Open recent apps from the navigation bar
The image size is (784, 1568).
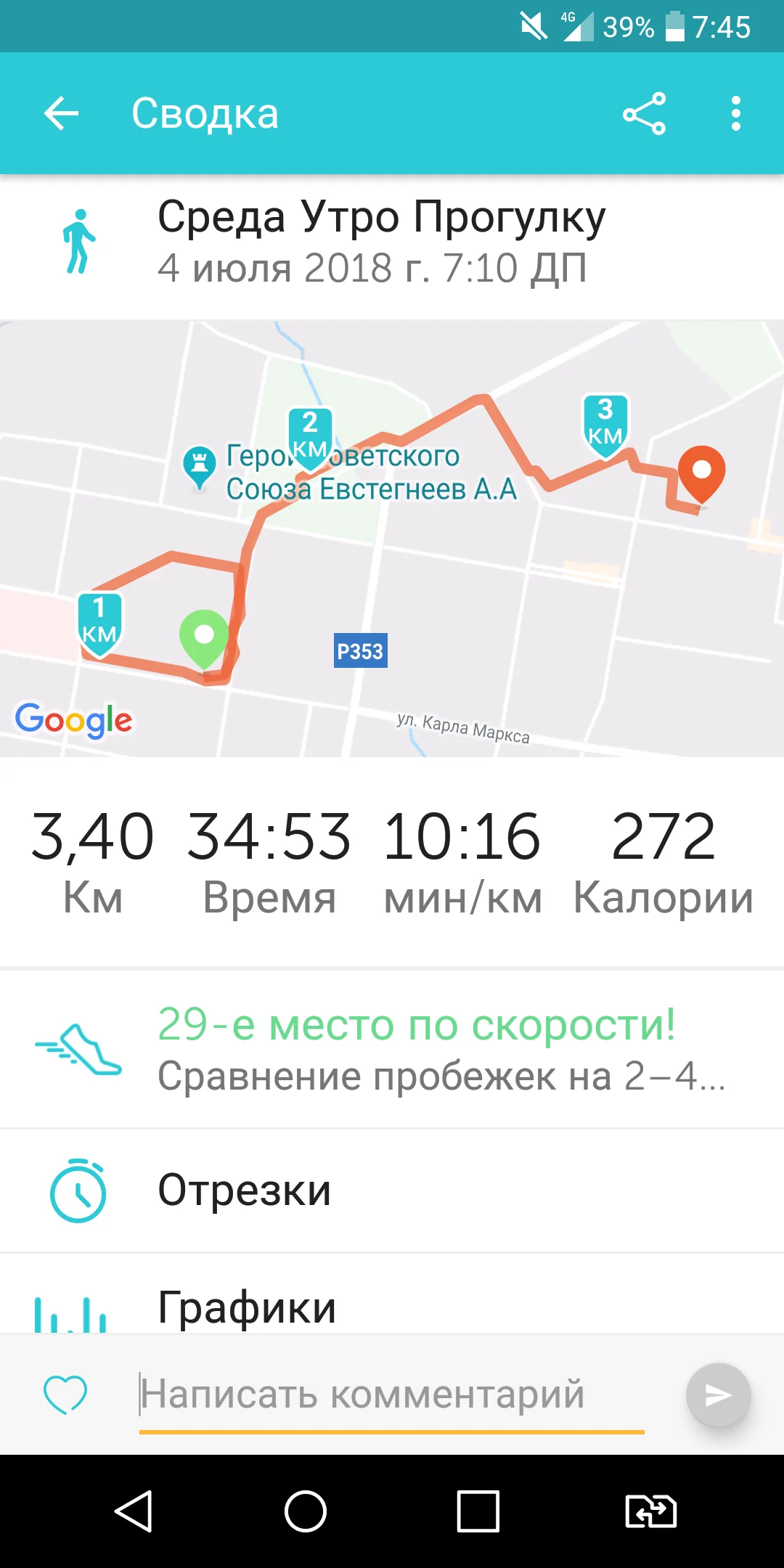click(478, 1511)
